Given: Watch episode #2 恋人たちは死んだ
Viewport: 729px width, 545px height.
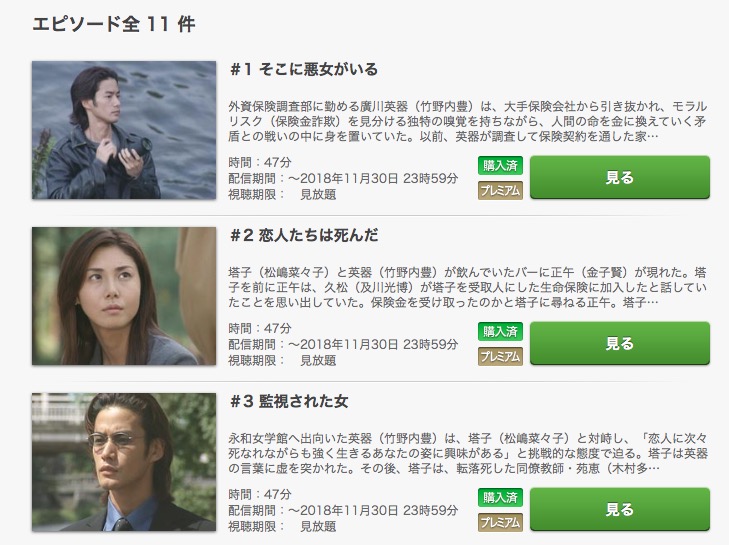Looking at the screenshot, I should click(x=619, y=344).
